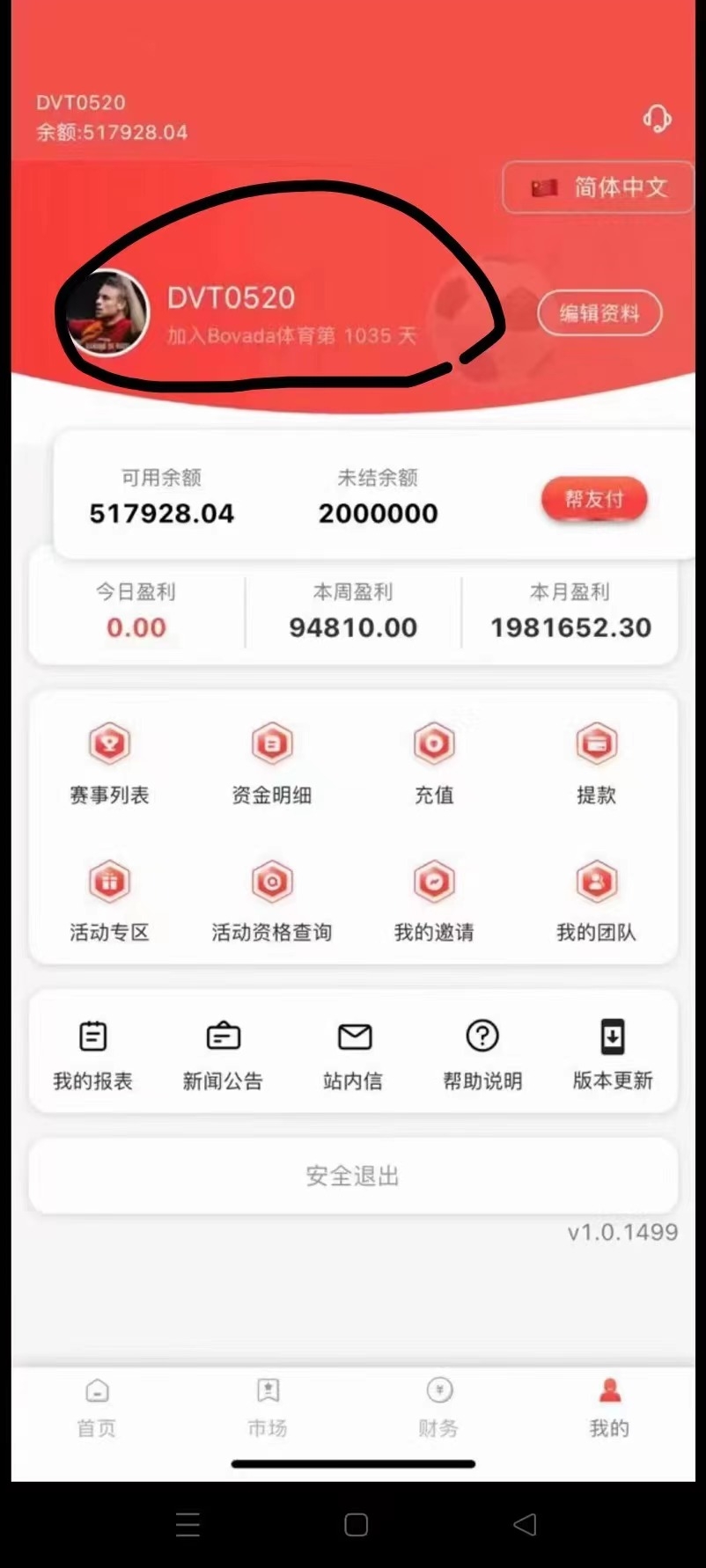Image resolution: width=706 pixels, height=1568 pixels.
Task: Open 我的团队 page
Action: click(x=596, y=899)
